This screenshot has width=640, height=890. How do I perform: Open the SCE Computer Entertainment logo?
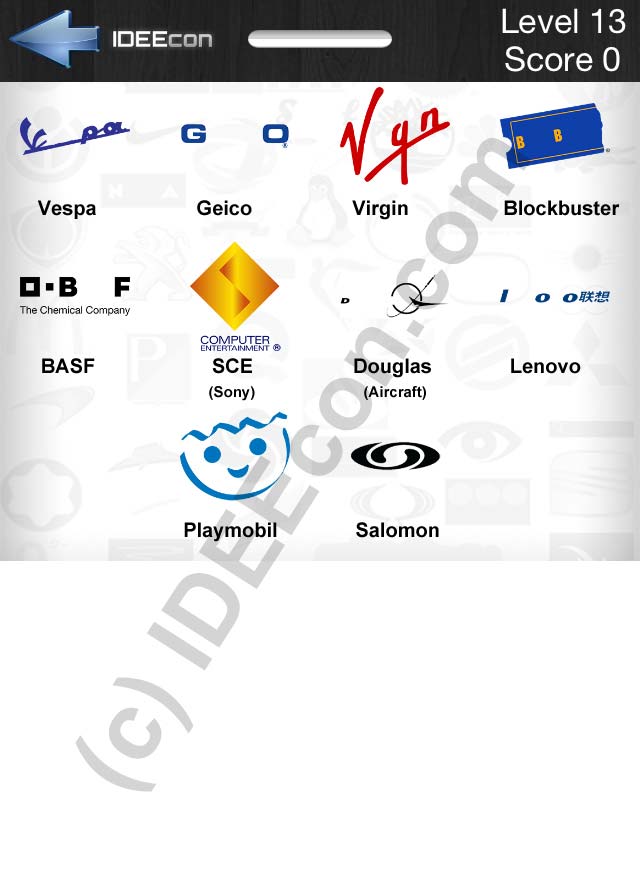234,297
